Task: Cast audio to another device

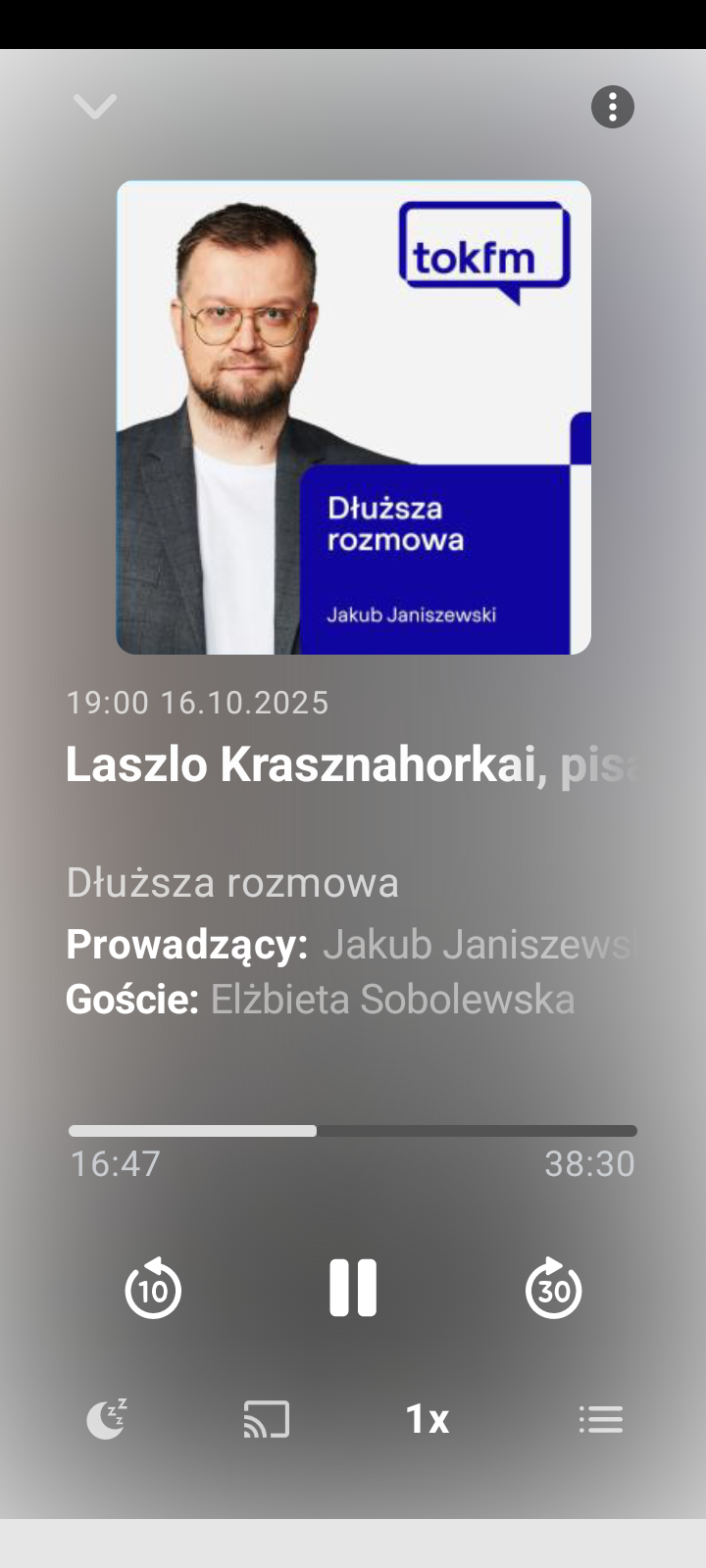Action: 267,1418
